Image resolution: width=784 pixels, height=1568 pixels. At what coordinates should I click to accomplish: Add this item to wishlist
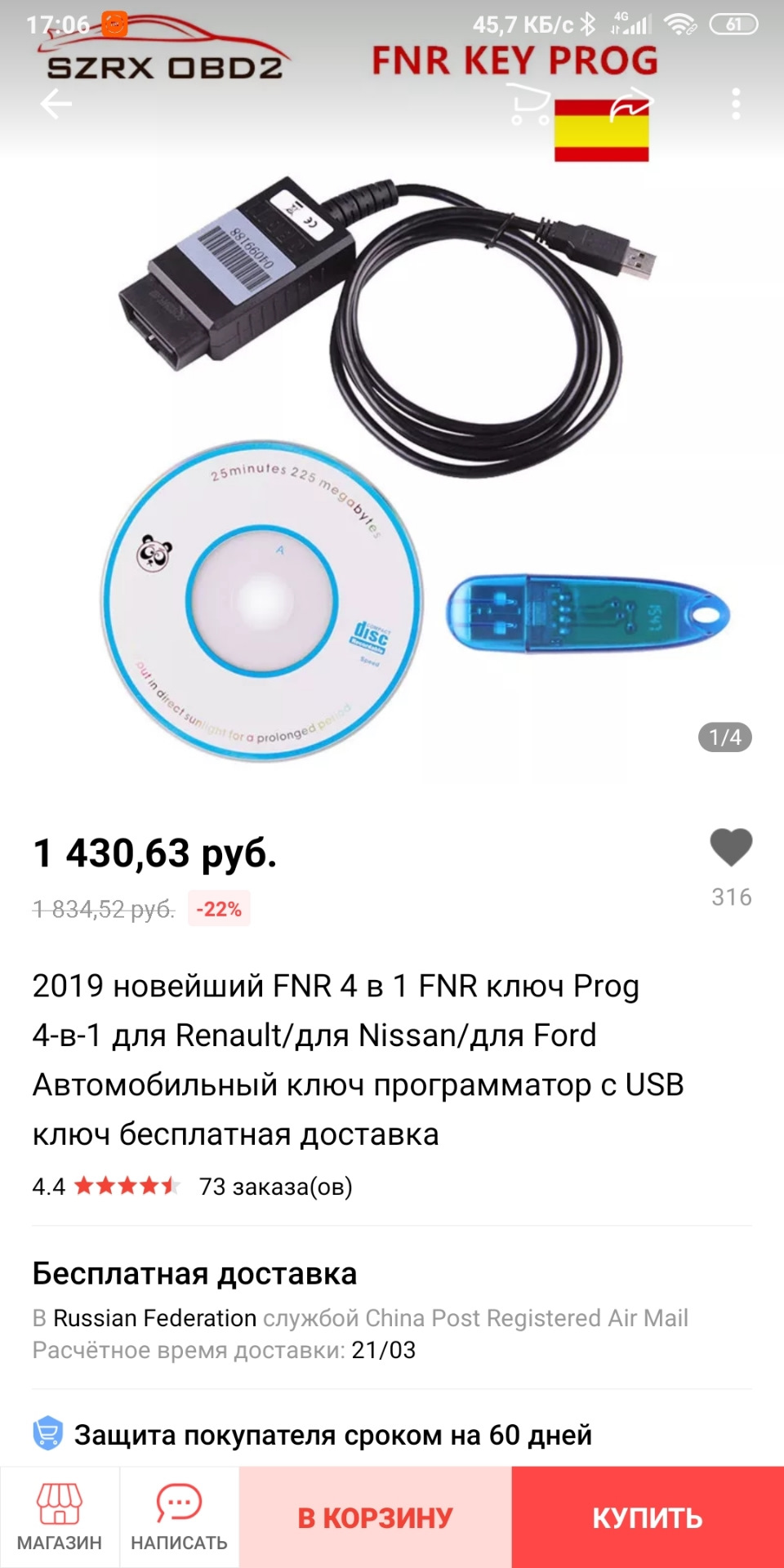tap(731, 848)
